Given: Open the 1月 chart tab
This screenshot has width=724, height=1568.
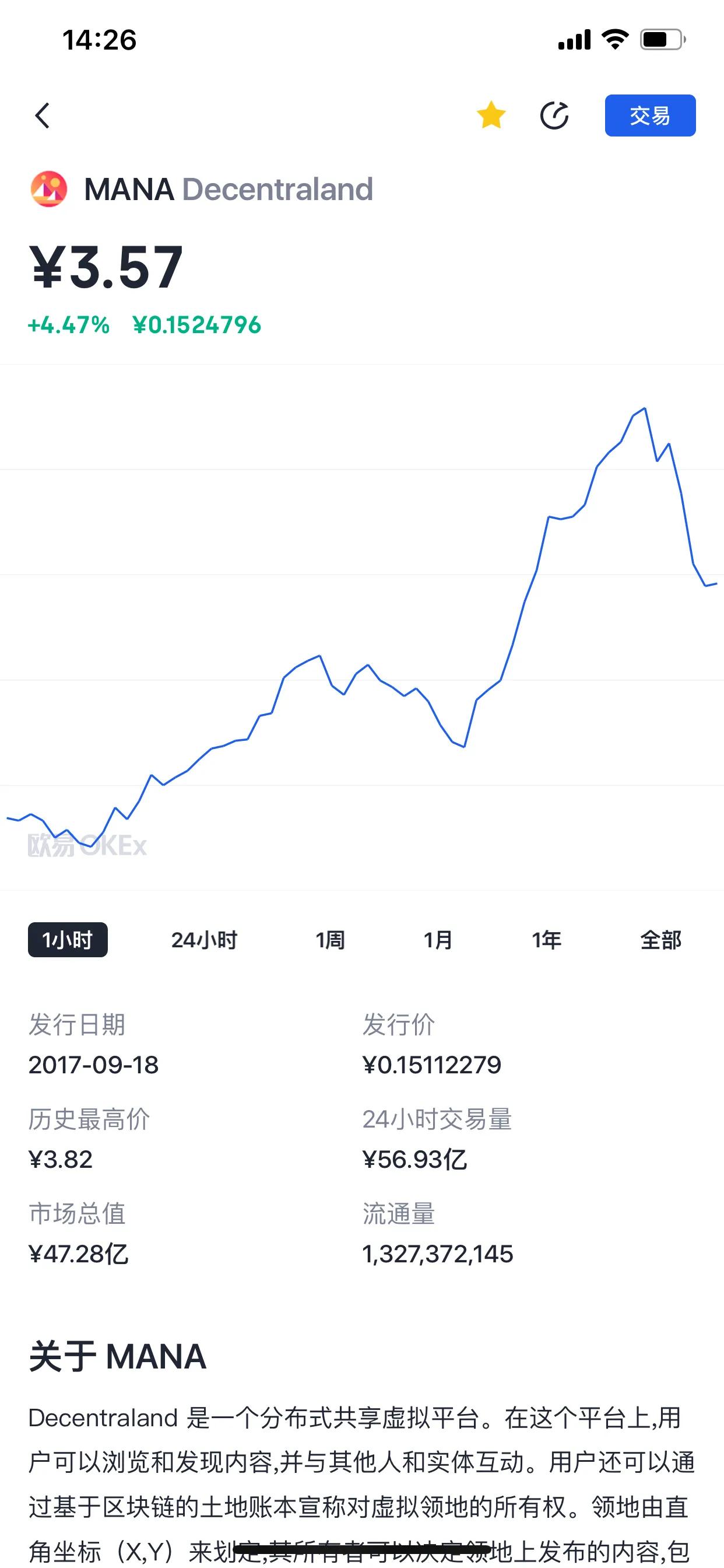Looking at the screenshot, I should click(439, 939).
